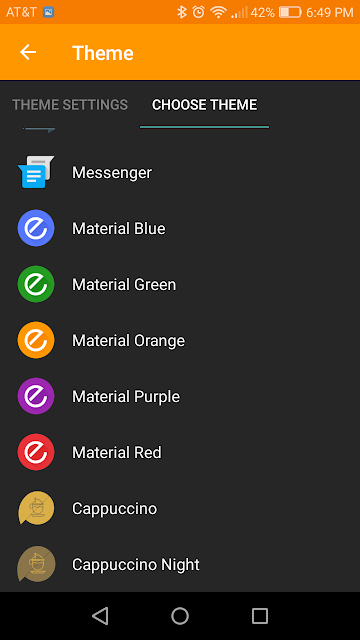
Task: Tap the system home button
Action: click(180, 616)
